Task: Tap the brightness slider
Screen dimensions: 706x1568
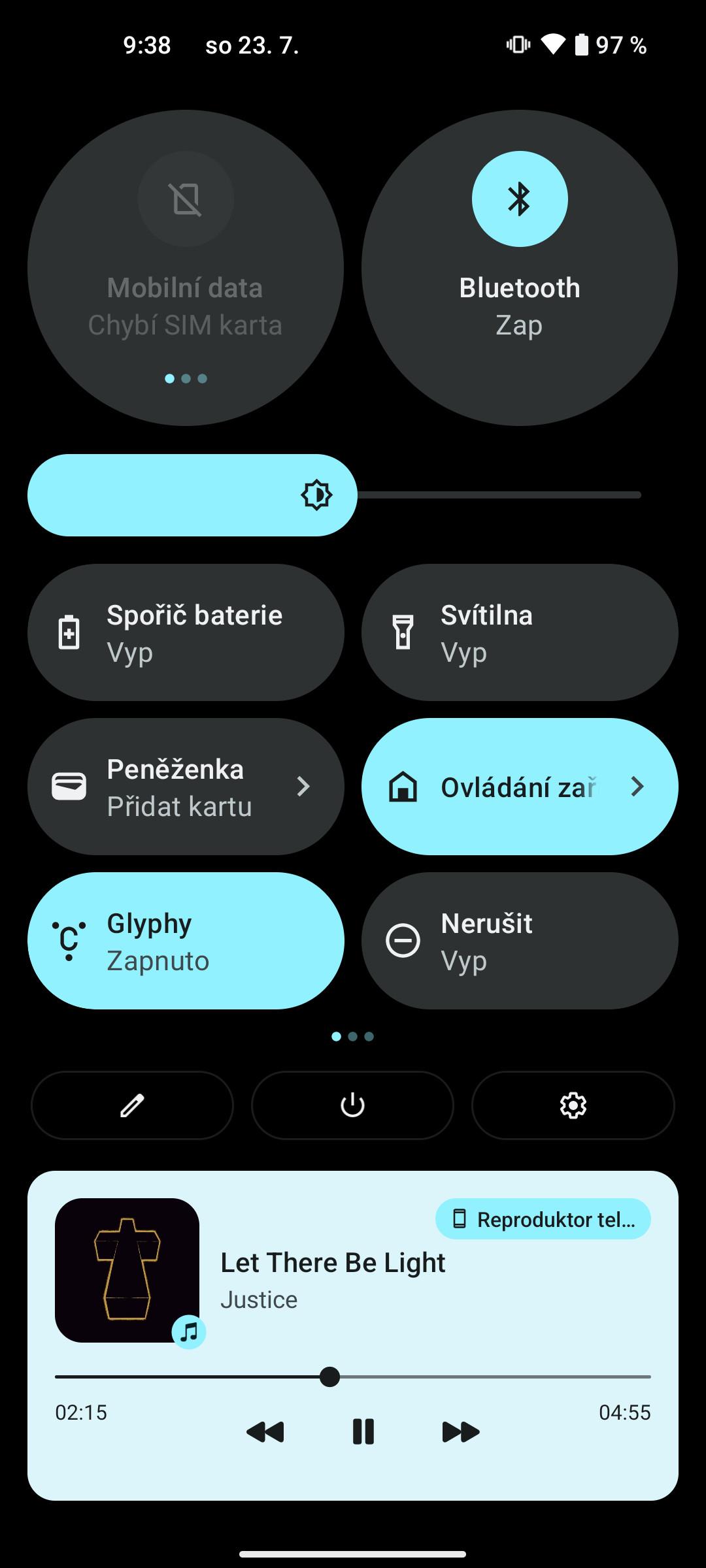Action: click(334, 495)
